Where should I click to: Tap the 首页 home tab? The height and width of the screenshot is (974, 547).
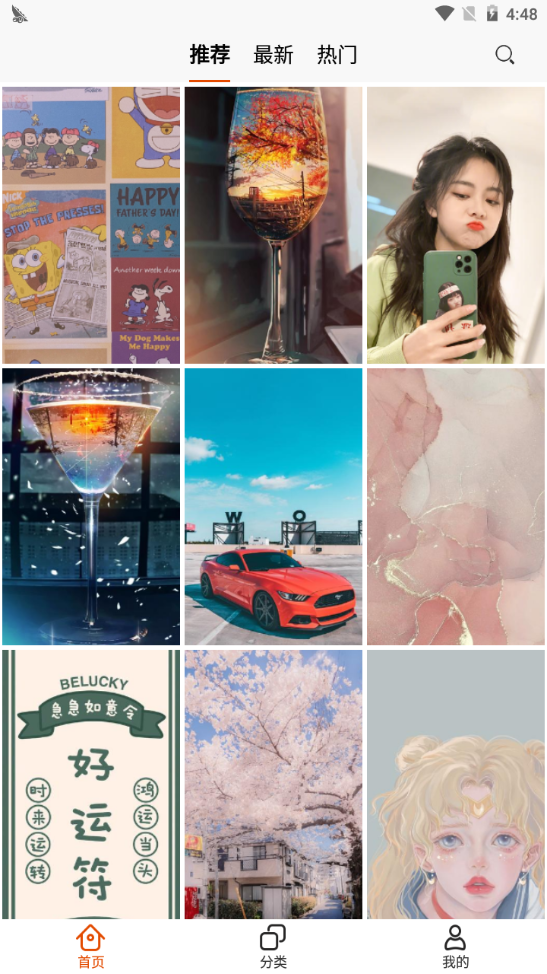pyautogui.click(x=91, y=947)
